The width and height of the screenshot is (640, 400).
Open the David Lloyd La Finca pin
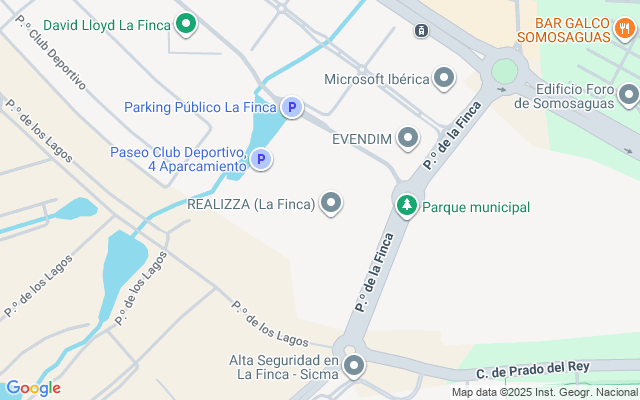186,24
